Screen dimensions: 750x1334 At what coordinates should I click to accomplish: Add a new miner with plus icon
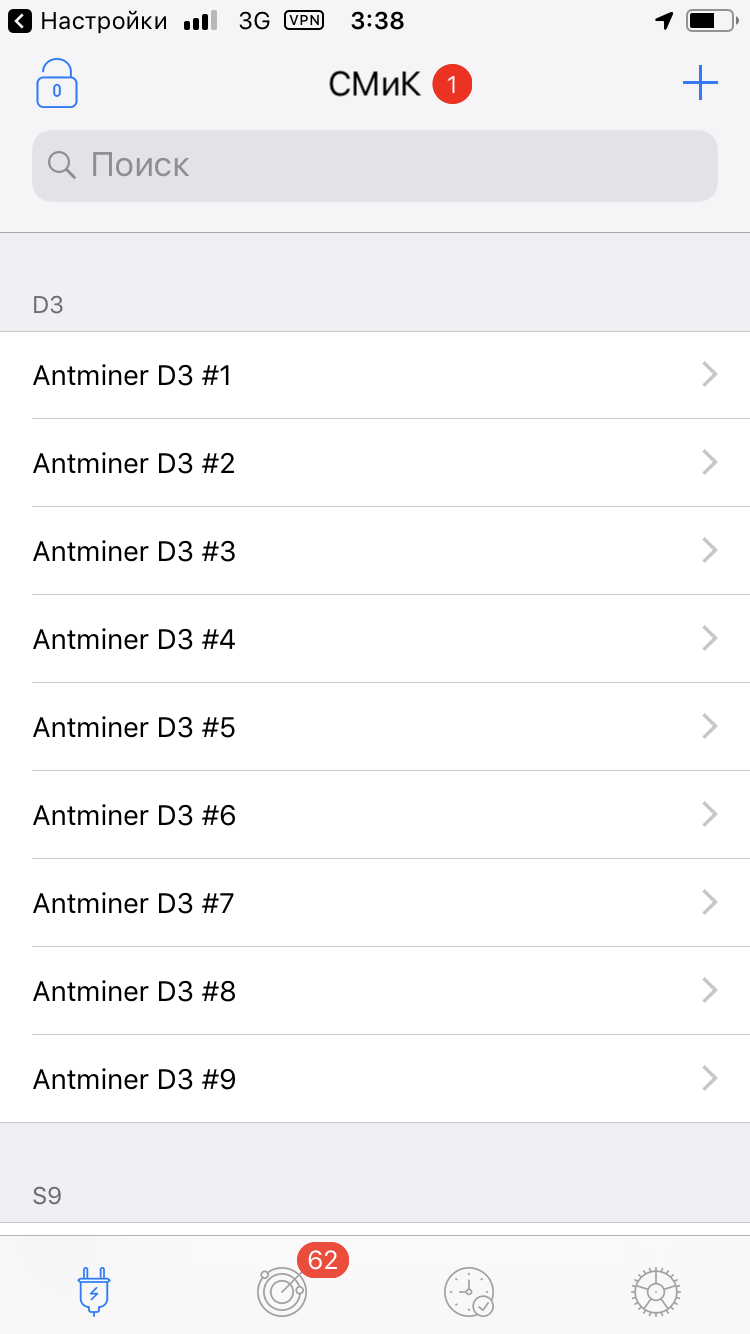pos(700,83)
